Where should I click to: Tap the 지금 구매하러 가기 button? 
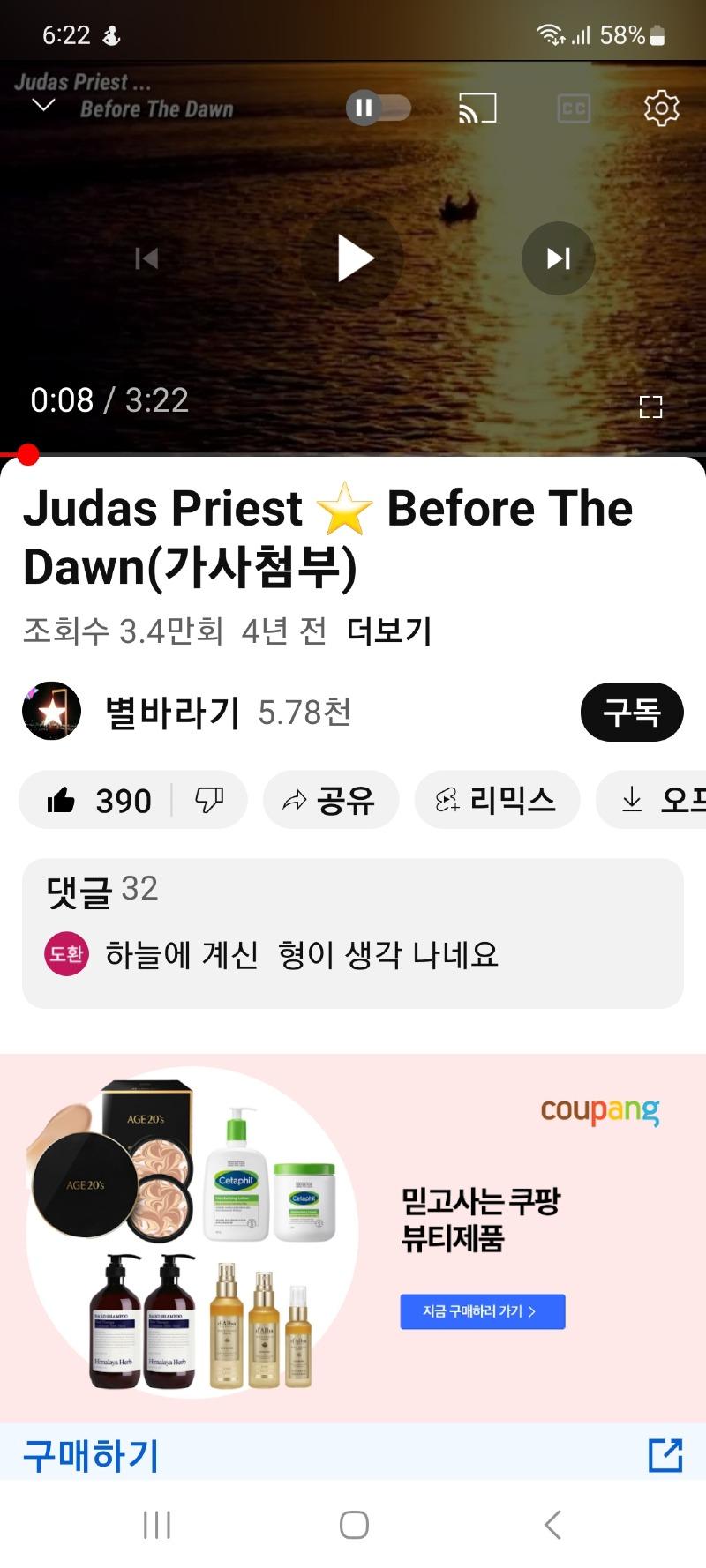pos(482,1311)
